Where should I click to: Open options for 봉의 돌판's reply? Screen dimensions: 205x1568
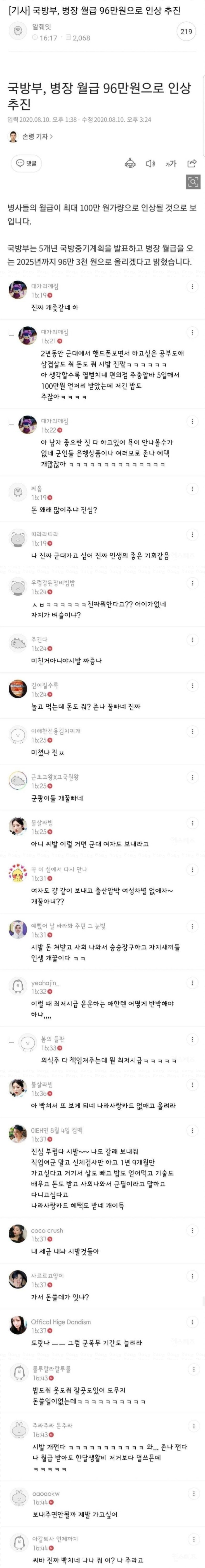tap(192, 1040)
